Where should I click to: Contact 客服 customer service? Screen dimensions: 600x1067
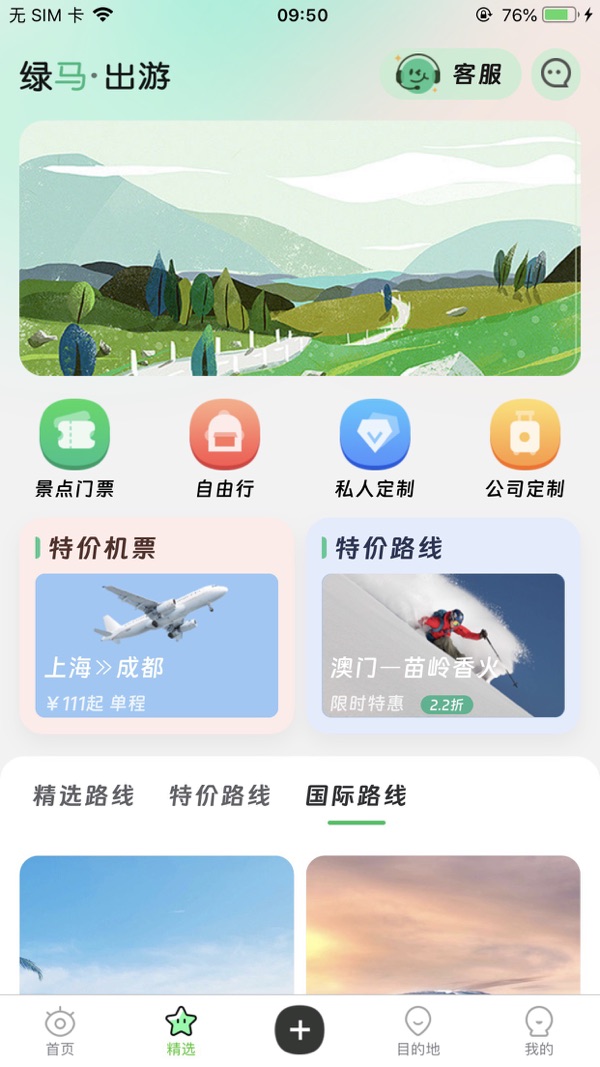450,74
